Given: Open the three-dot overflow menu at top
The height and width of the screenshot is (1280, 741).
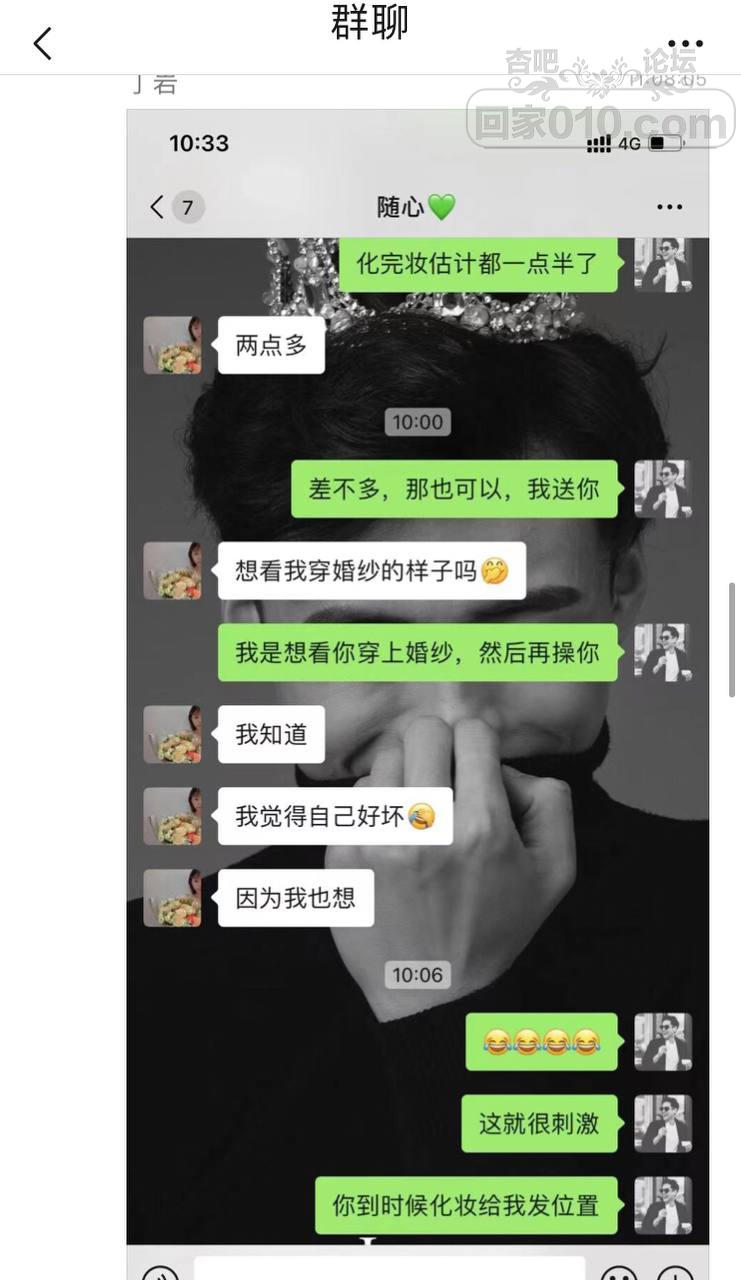Looking at the screenshot, I should click(685, 44).
